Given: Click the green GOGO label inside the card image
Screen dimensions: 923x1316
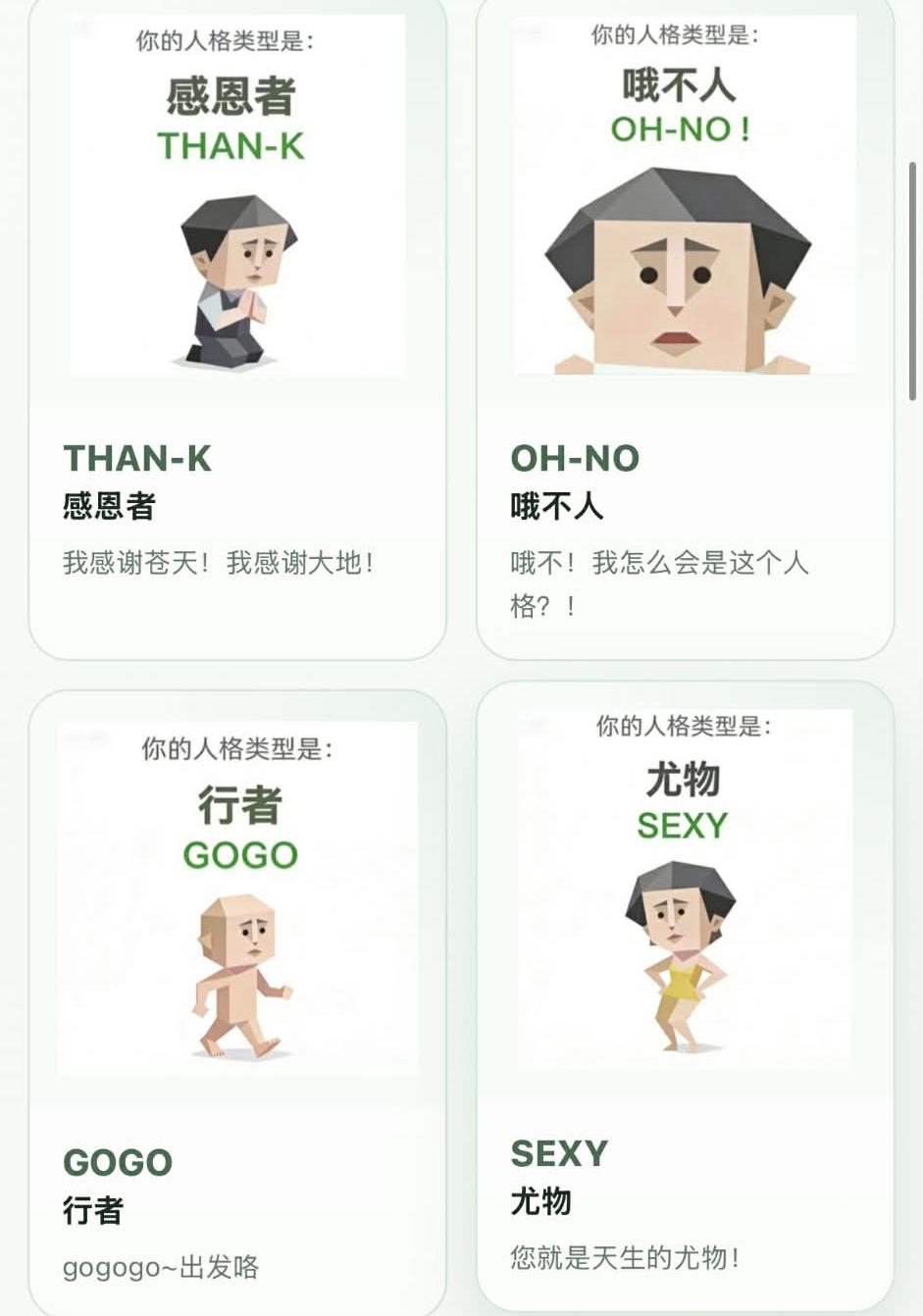Looking at the screenshot, I should pos(238,854).
